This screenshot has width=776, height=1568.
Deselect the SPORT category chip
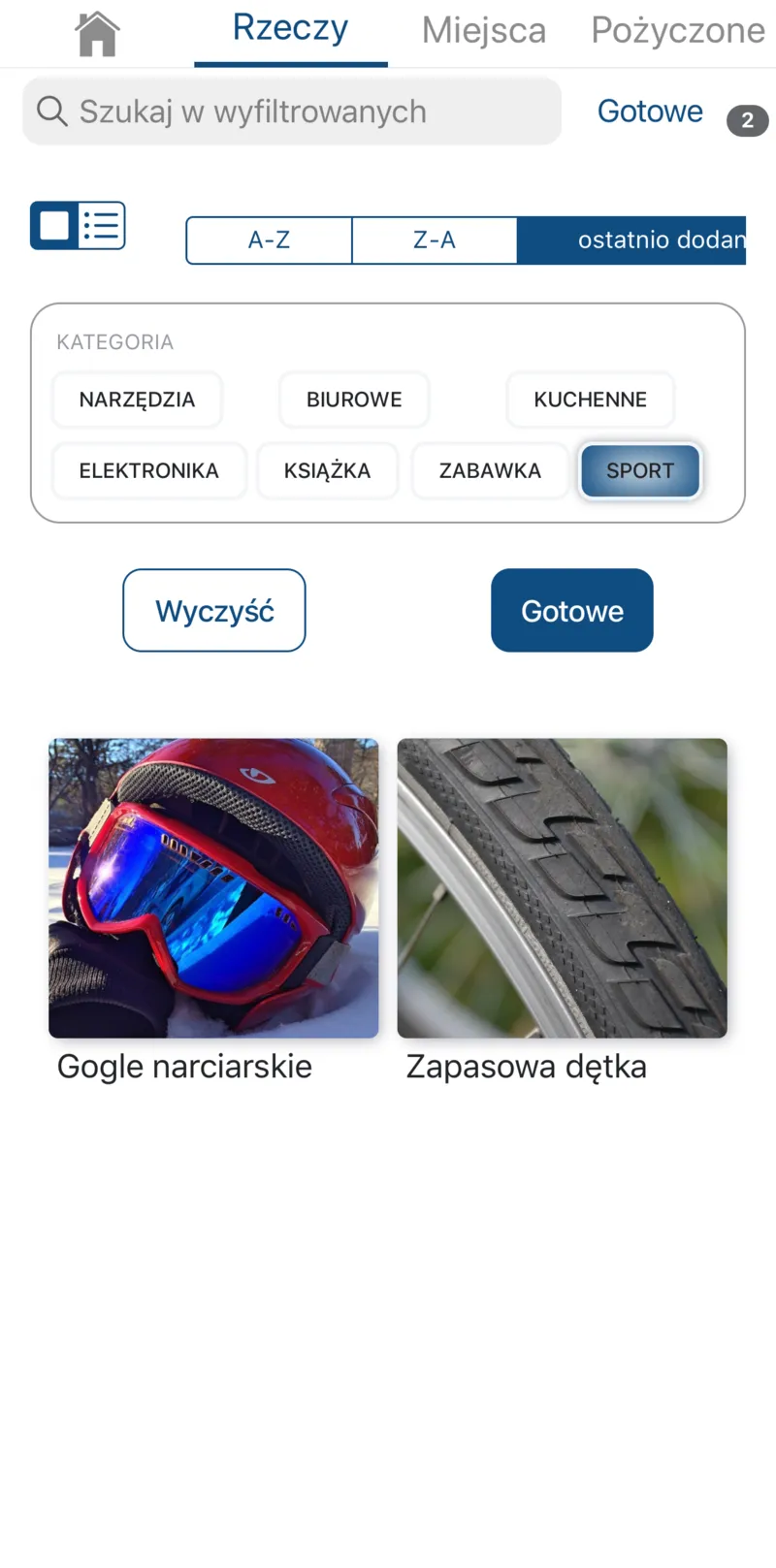640,470
